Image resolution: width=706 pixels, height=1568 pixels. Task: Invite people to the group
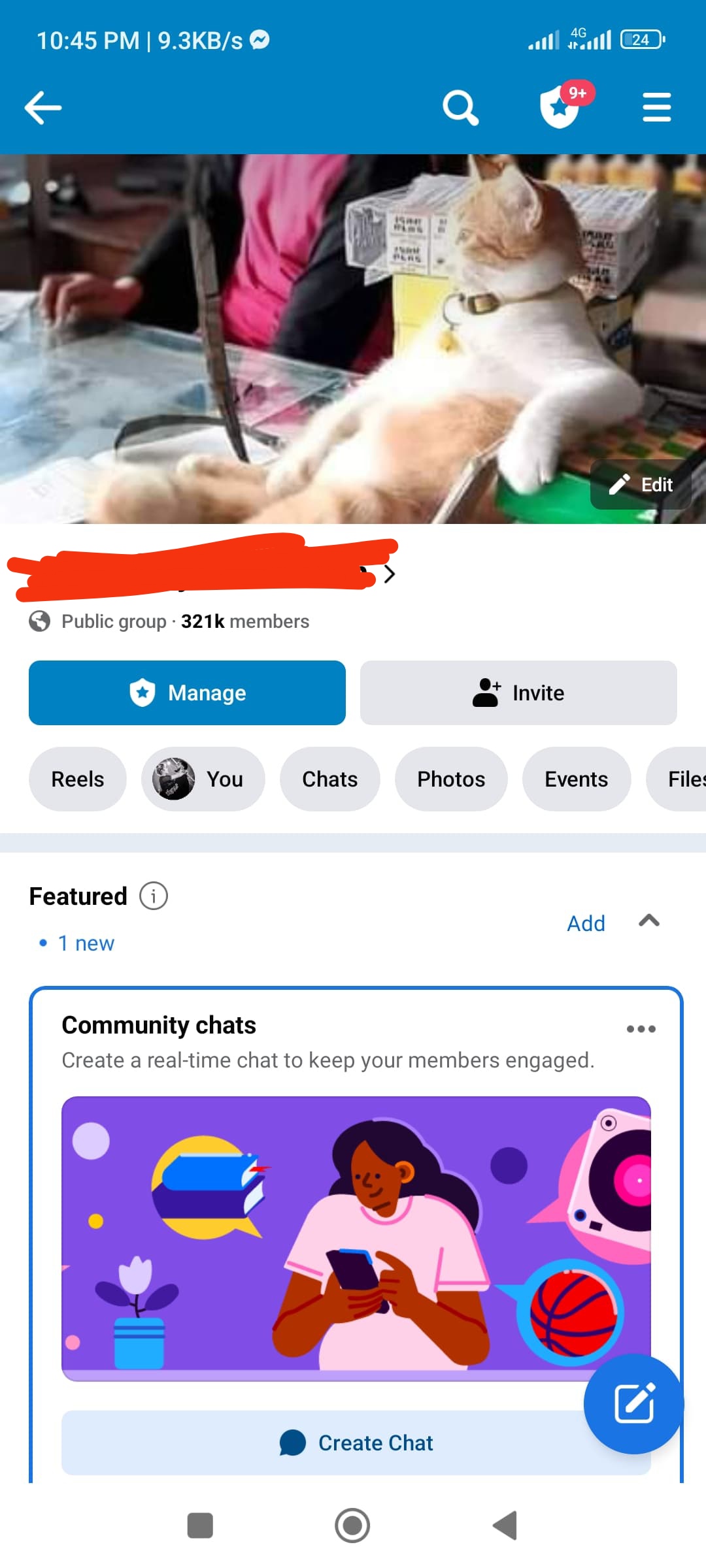pos(518,693)
